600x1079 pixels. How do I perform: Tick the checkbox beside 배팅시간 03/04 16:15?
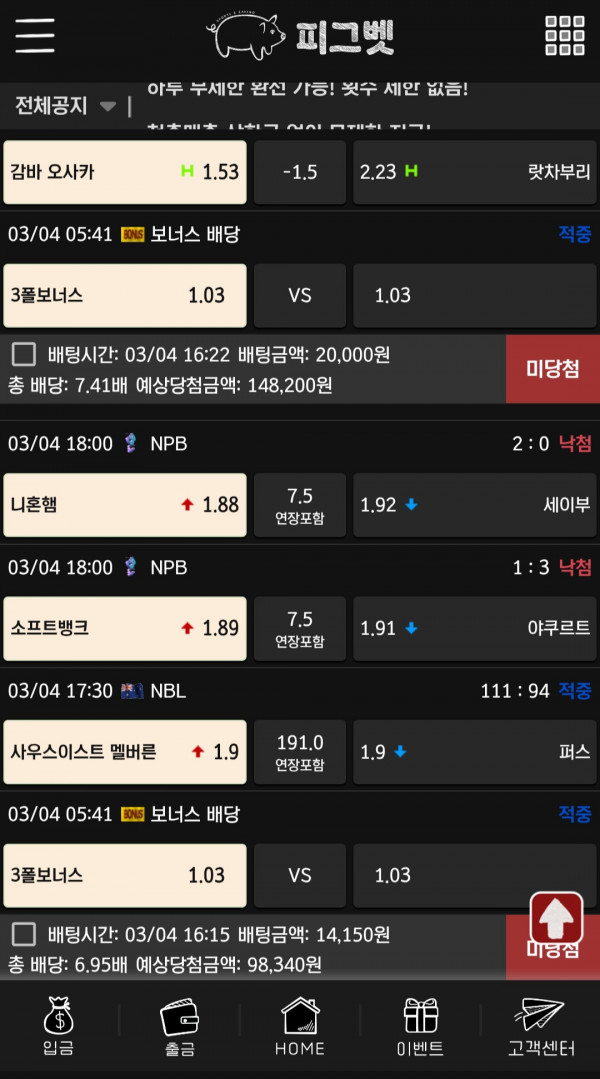pos(24,935)
